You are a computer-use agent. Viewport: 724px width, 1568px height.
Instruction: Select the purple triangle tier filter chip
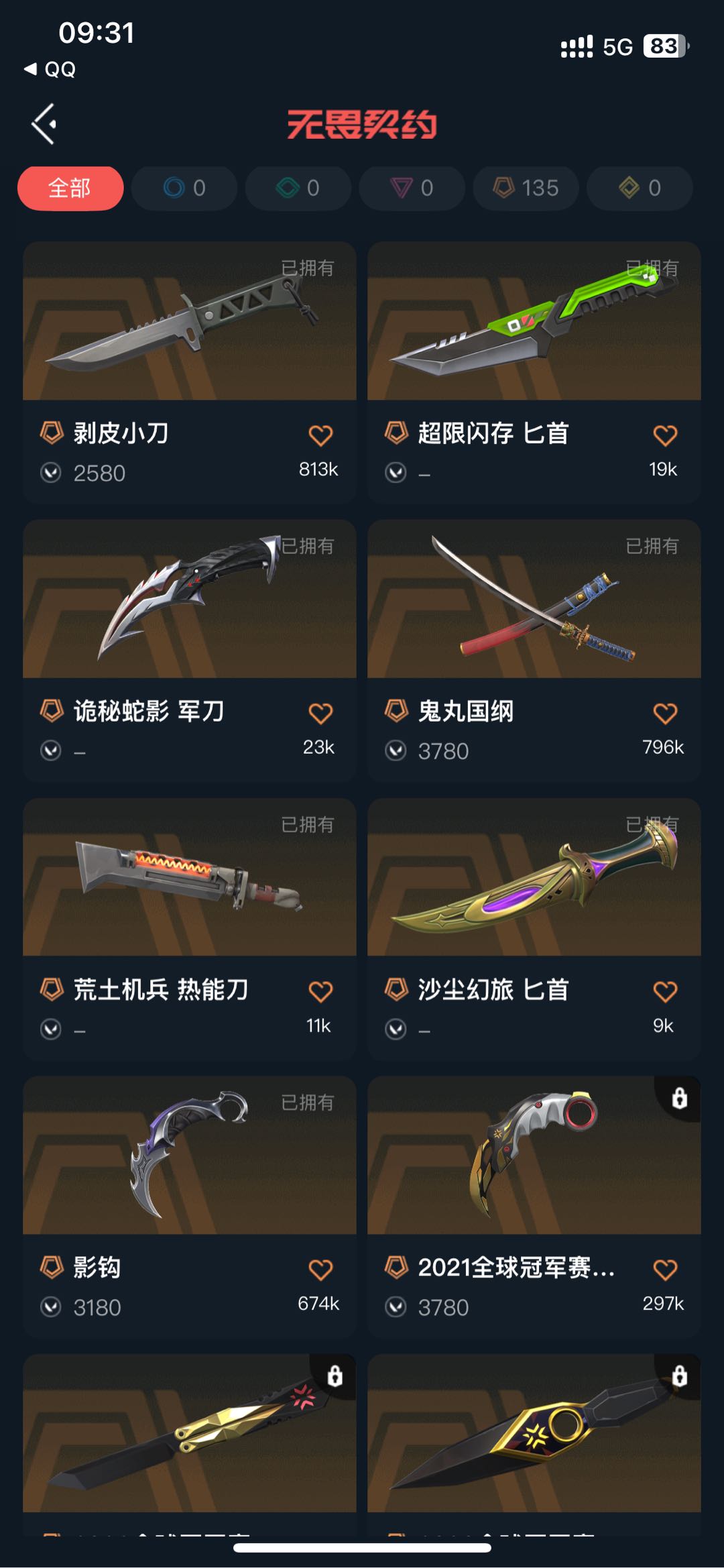pos(412,188)
